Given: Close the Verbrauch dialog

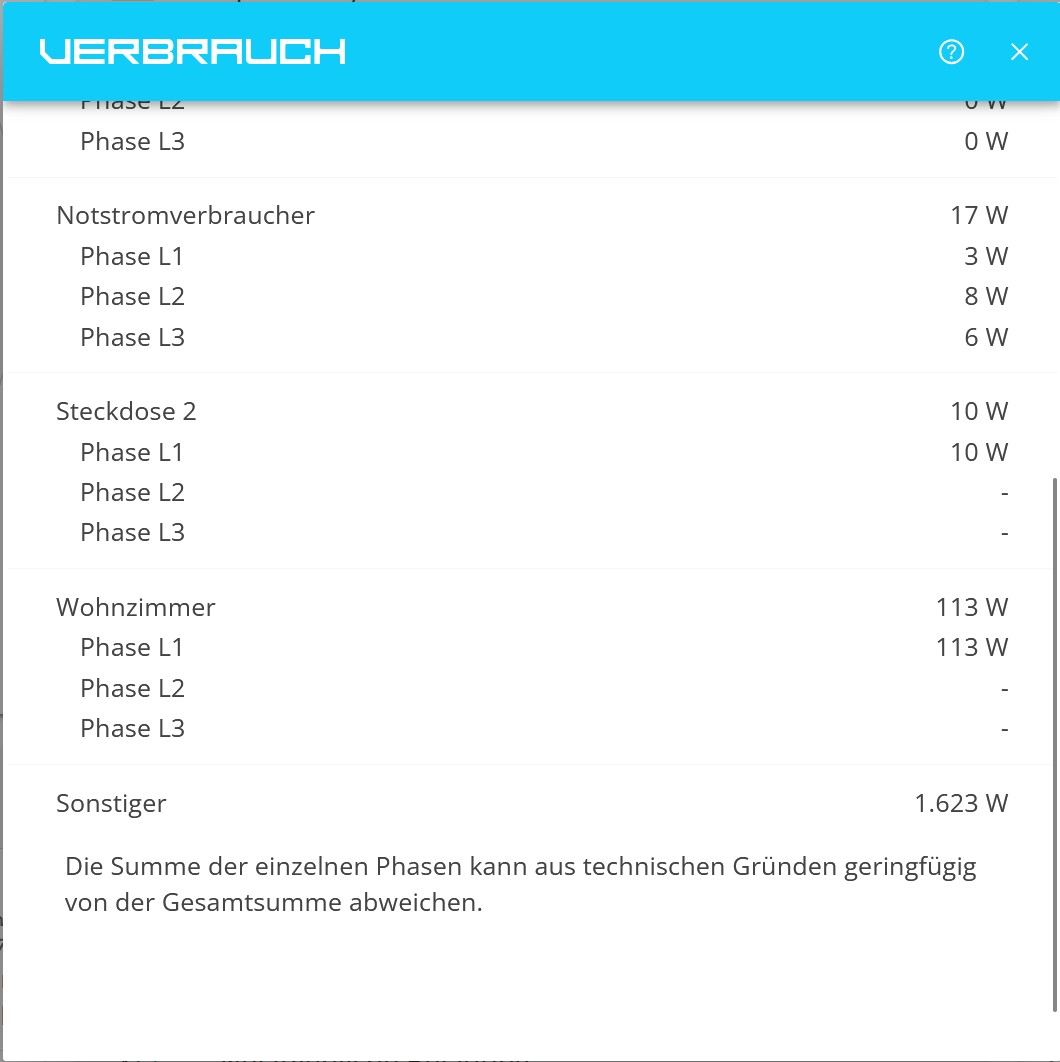Looking at the screenshot, I should coord(1019,52).
